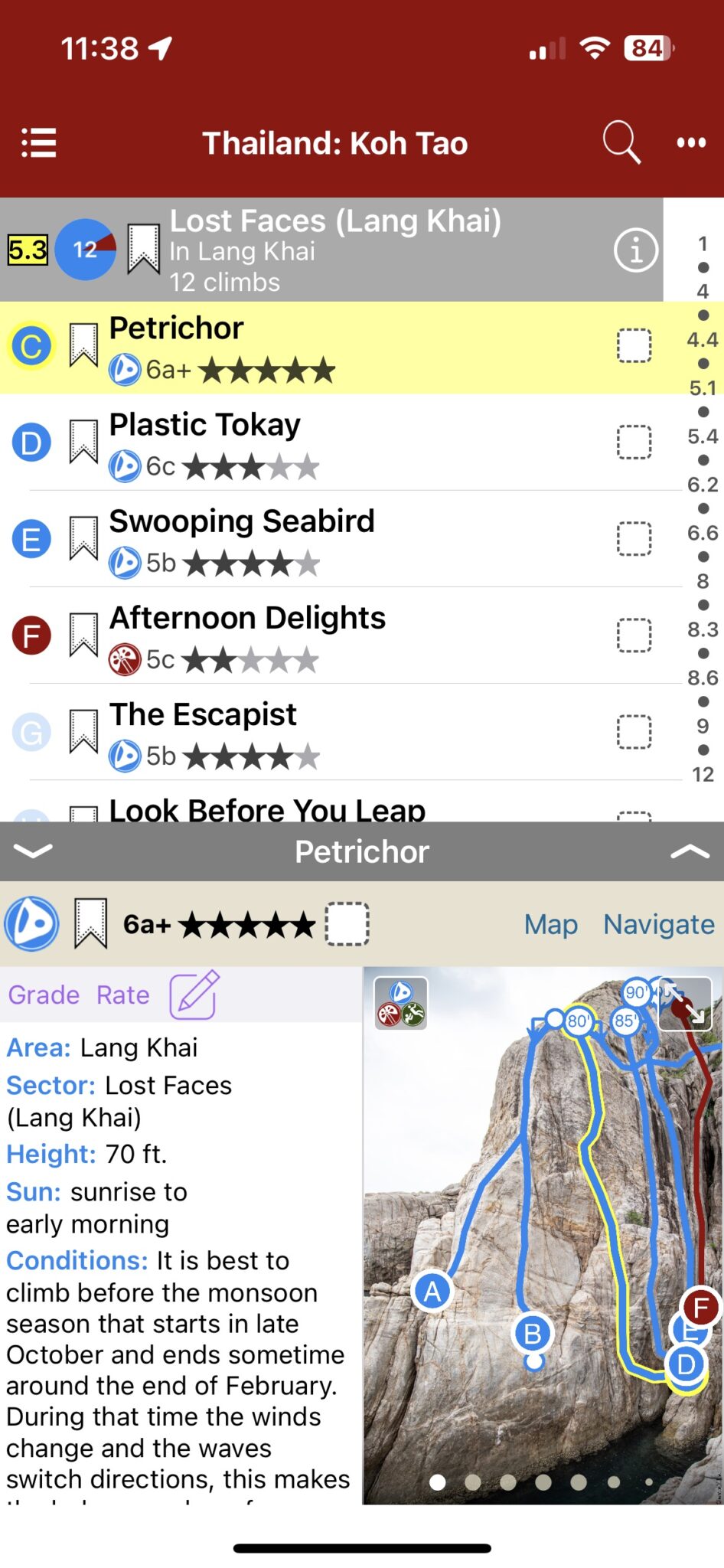
Task: Open the search magnifier
Action: [621, 142]
